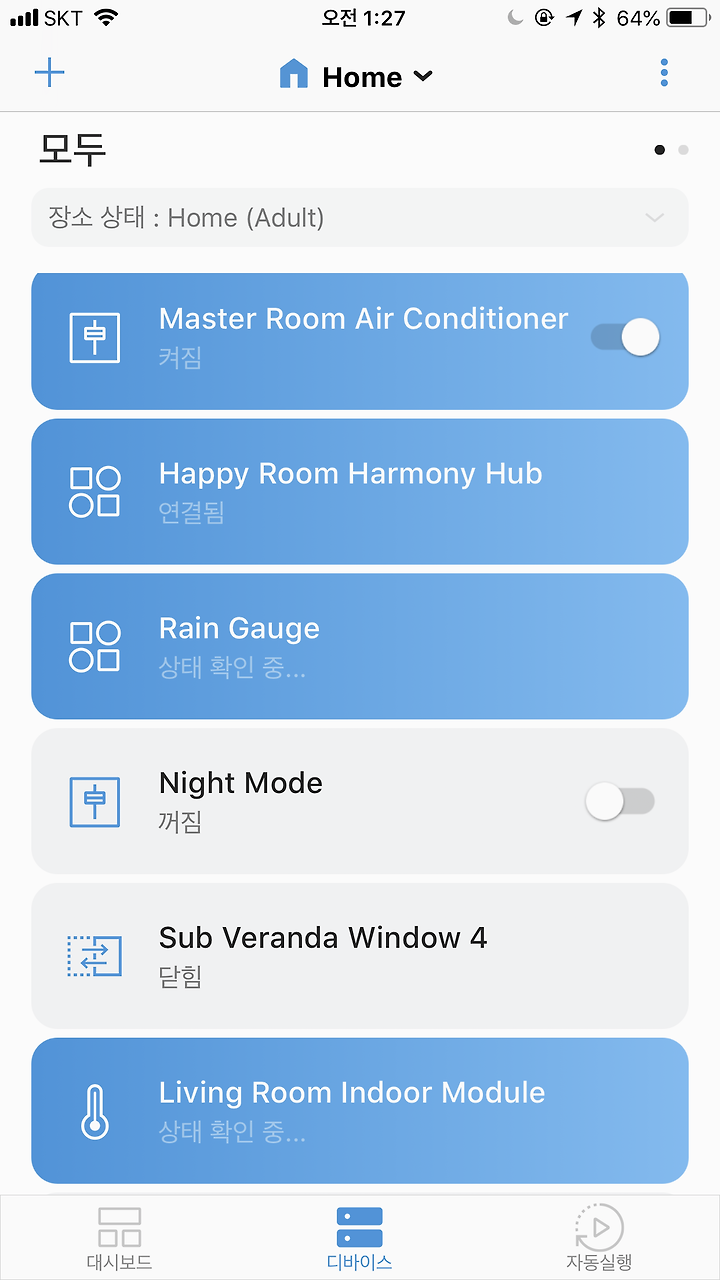Open the Master Room Air Conditioner card

tap(360, 341)
